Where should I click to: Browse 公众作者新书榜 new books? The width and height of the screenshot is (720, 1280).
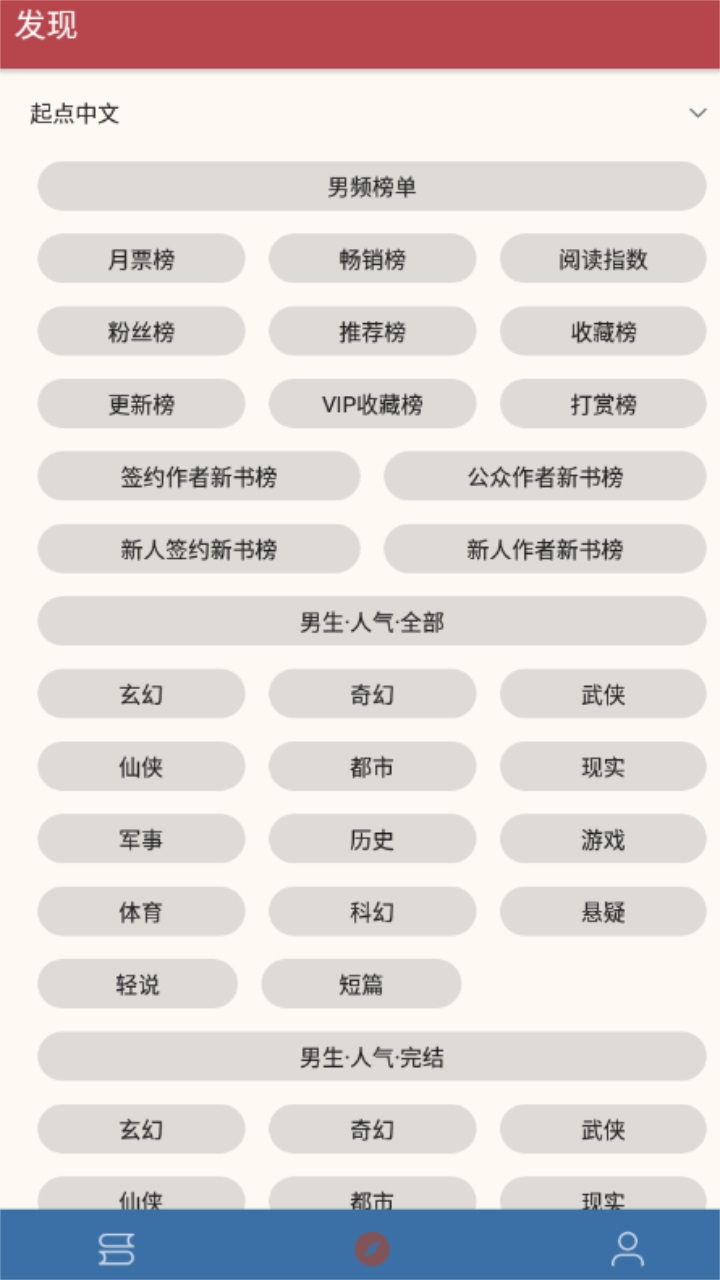pyautogui.click(x=544, y=477)
